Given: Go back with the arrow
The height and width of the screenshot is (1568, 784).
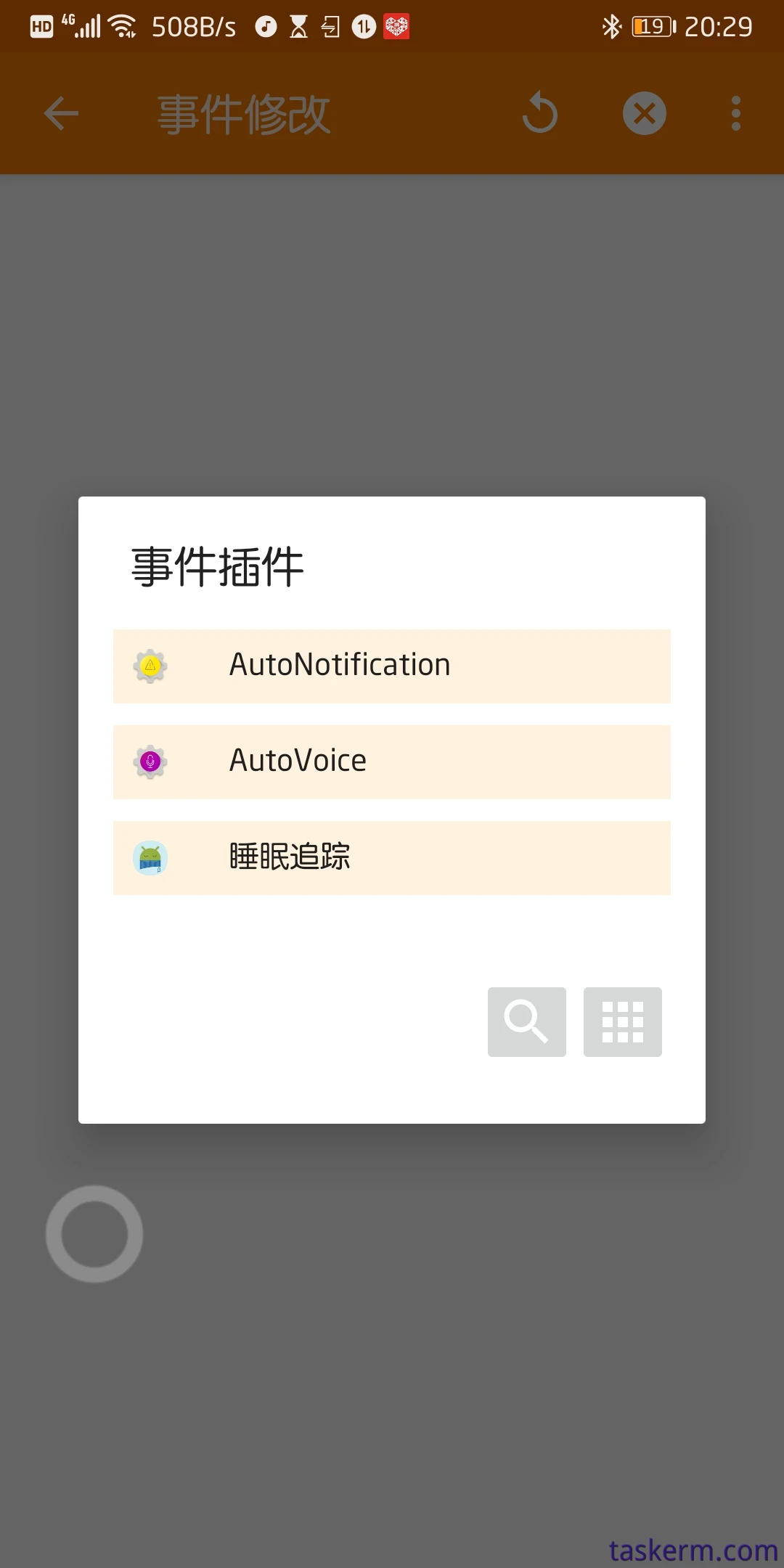Looking at the screenshot, I should click(62, 114).
